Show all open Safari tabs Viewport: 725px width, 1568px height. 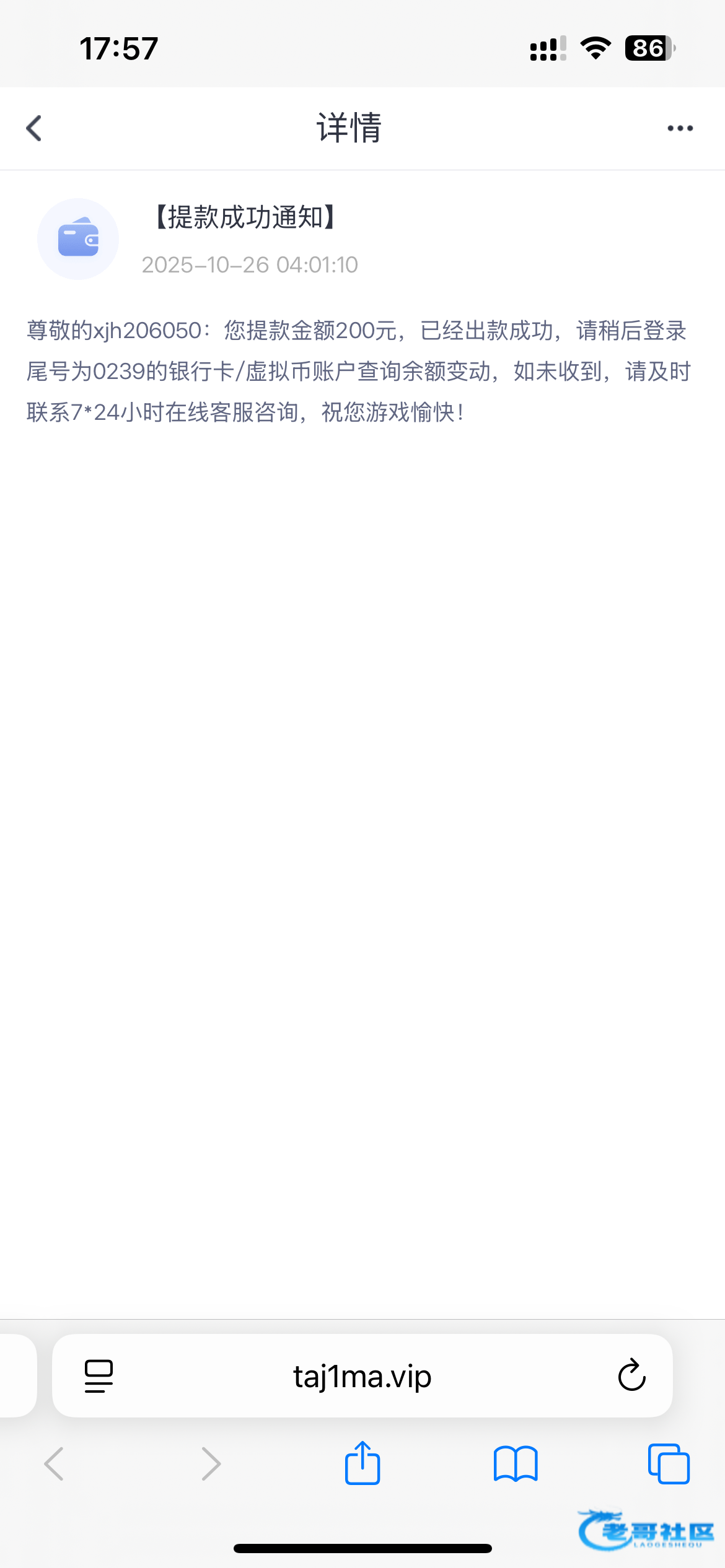668,1464
